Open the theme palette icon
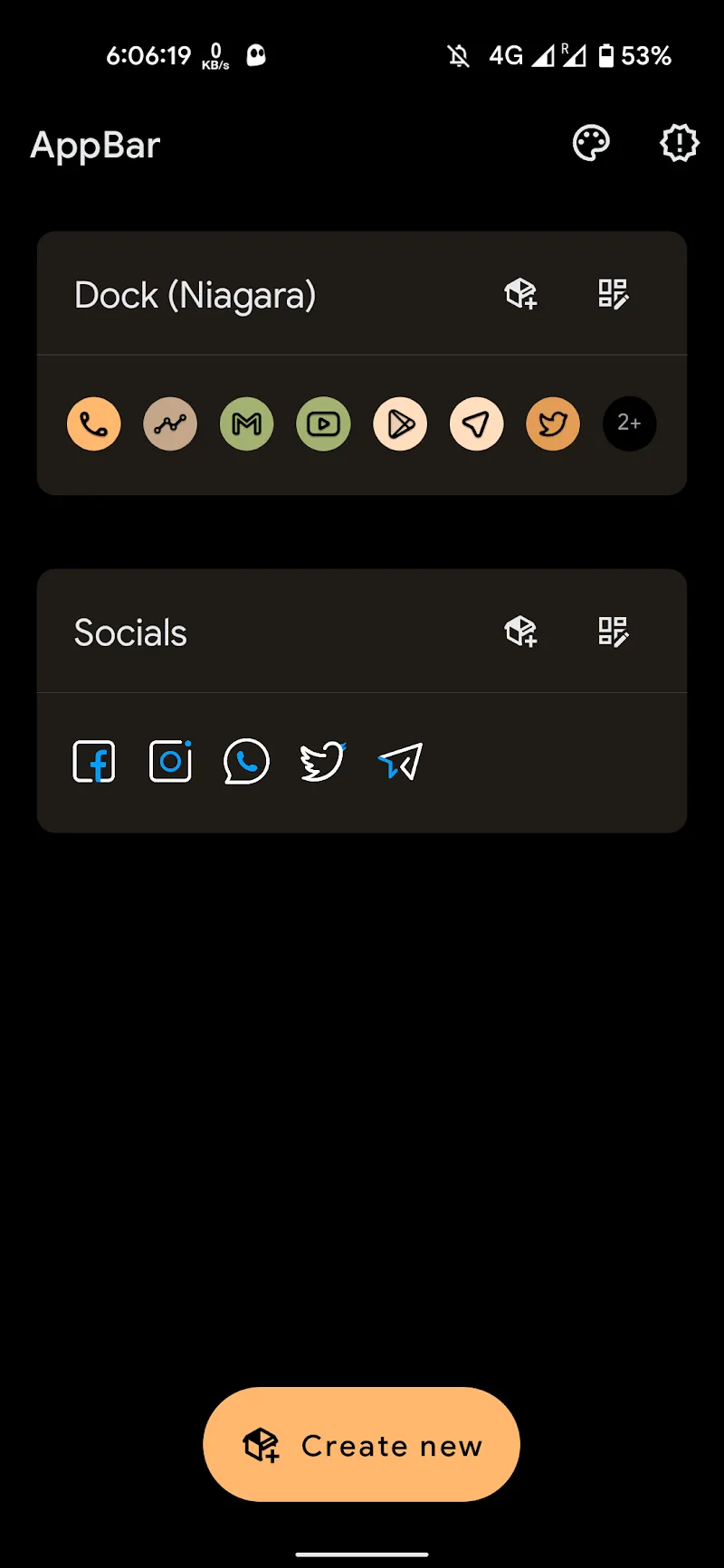This screenshot has height=1568, width=724. (591, 143)
